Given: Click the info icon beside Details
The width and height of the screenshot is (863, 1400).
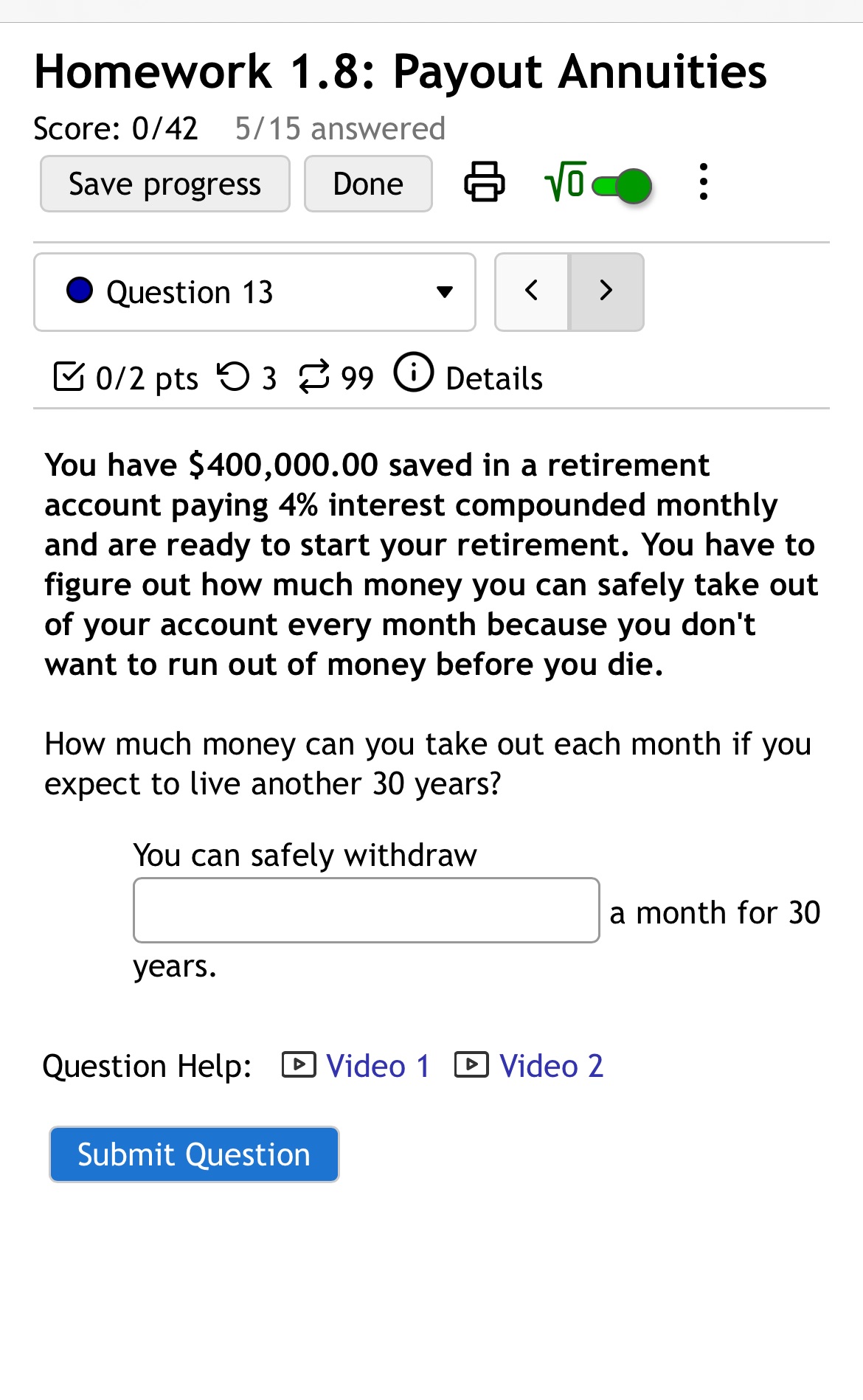Looking at the screenshot, I should pos(414,373).
